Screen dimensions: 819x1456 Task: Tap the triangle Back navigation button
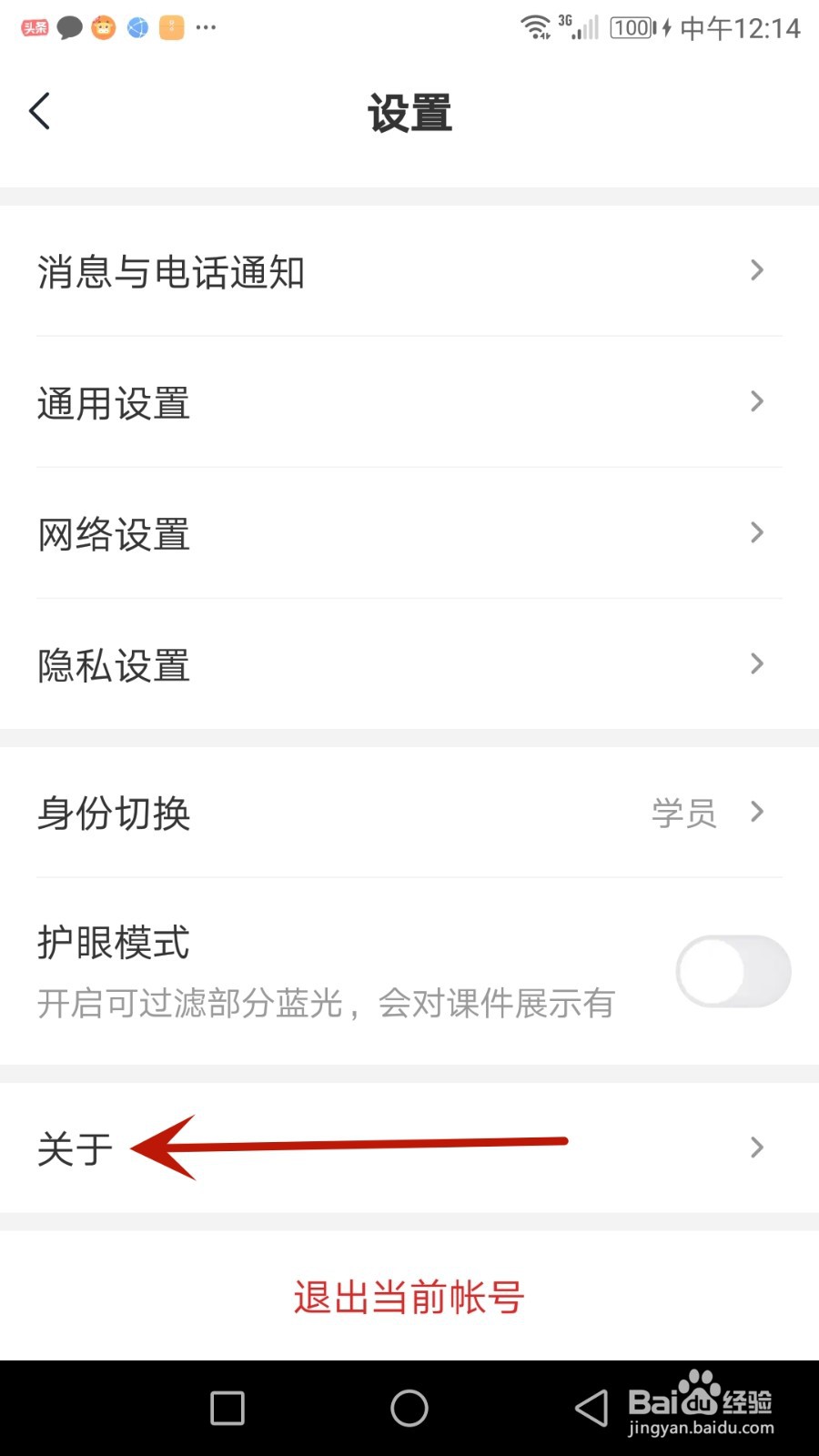591,1407
